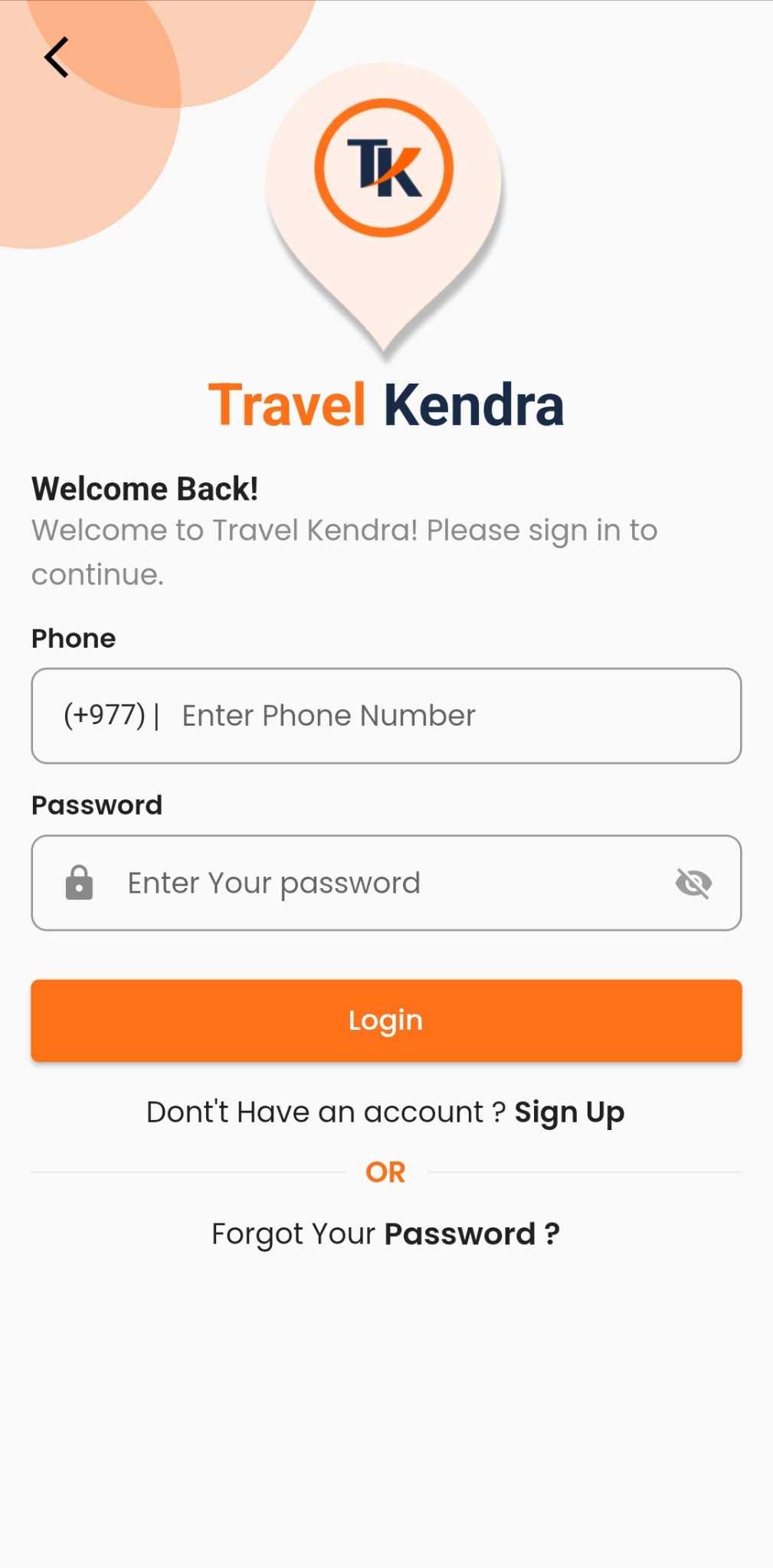Open the Sign Up link
773x1568 pixels.
click(569, 1112)
